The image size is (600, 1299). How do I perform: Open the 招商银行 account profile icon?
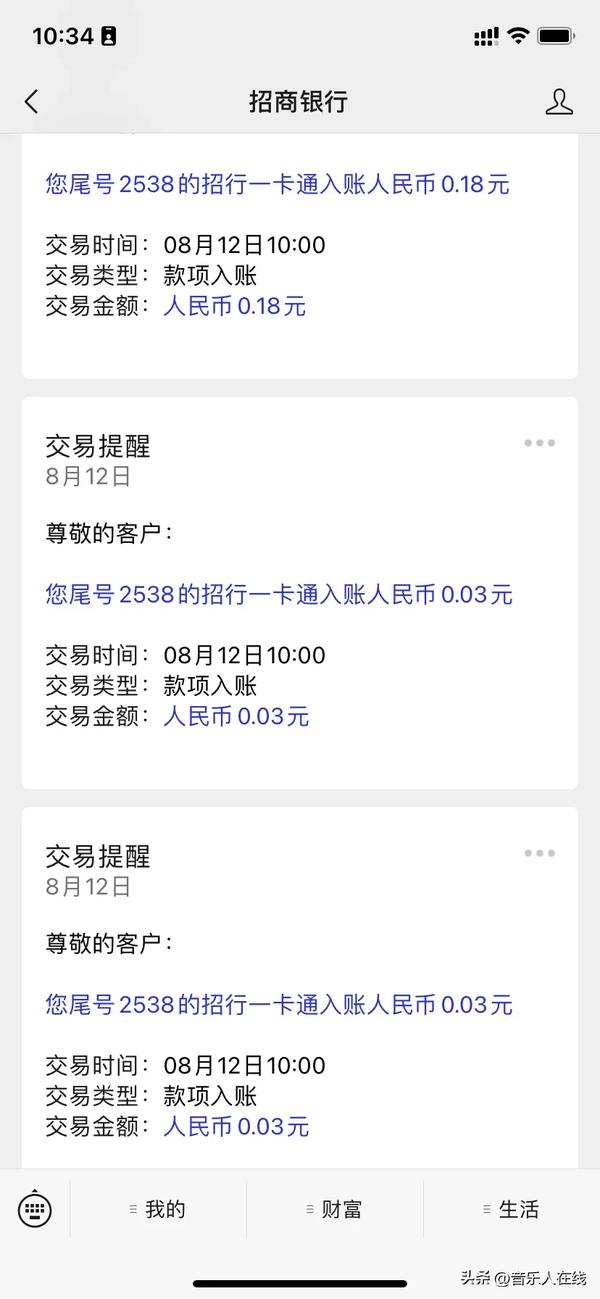coord(559,101)
